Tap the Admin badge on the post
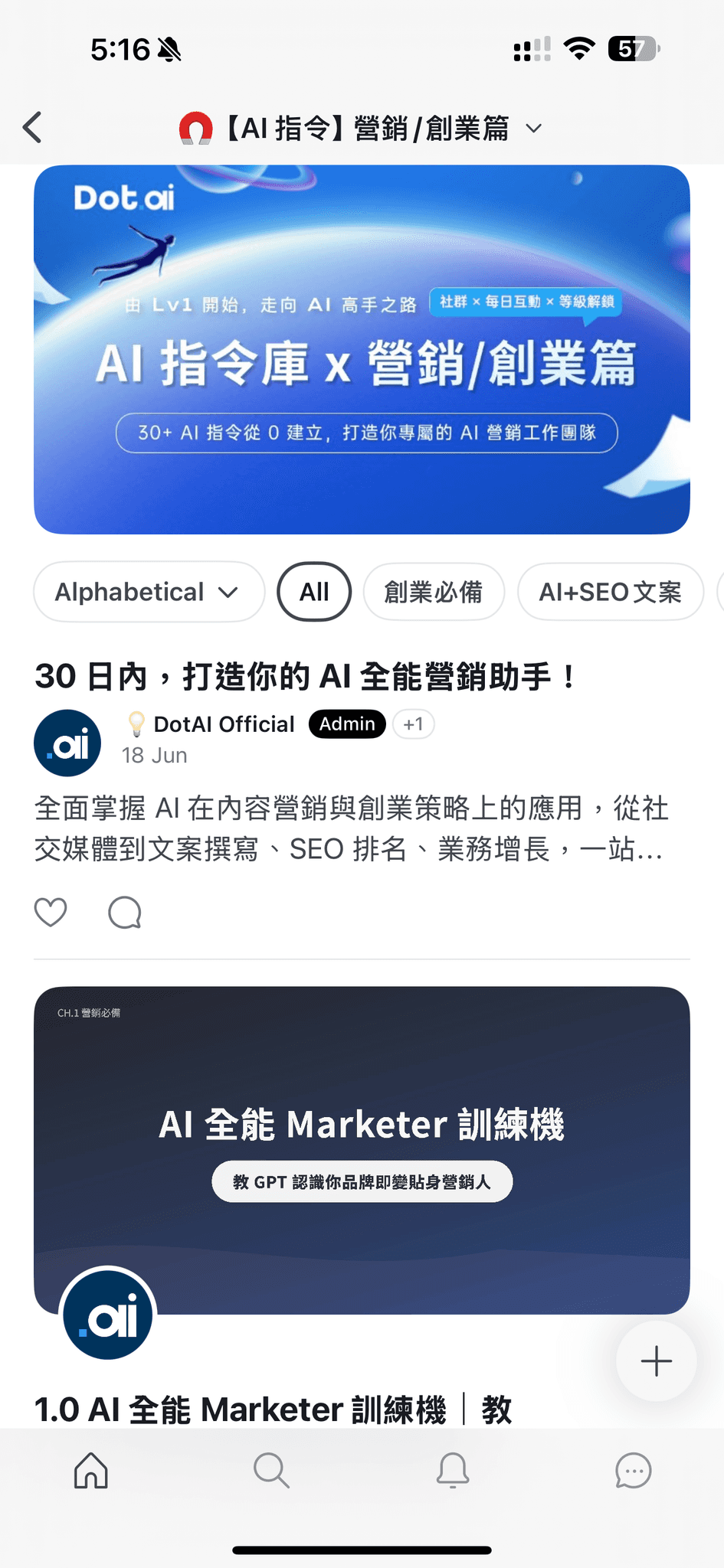Viewport: 724px width, 1568px height. tap(346, 724)
